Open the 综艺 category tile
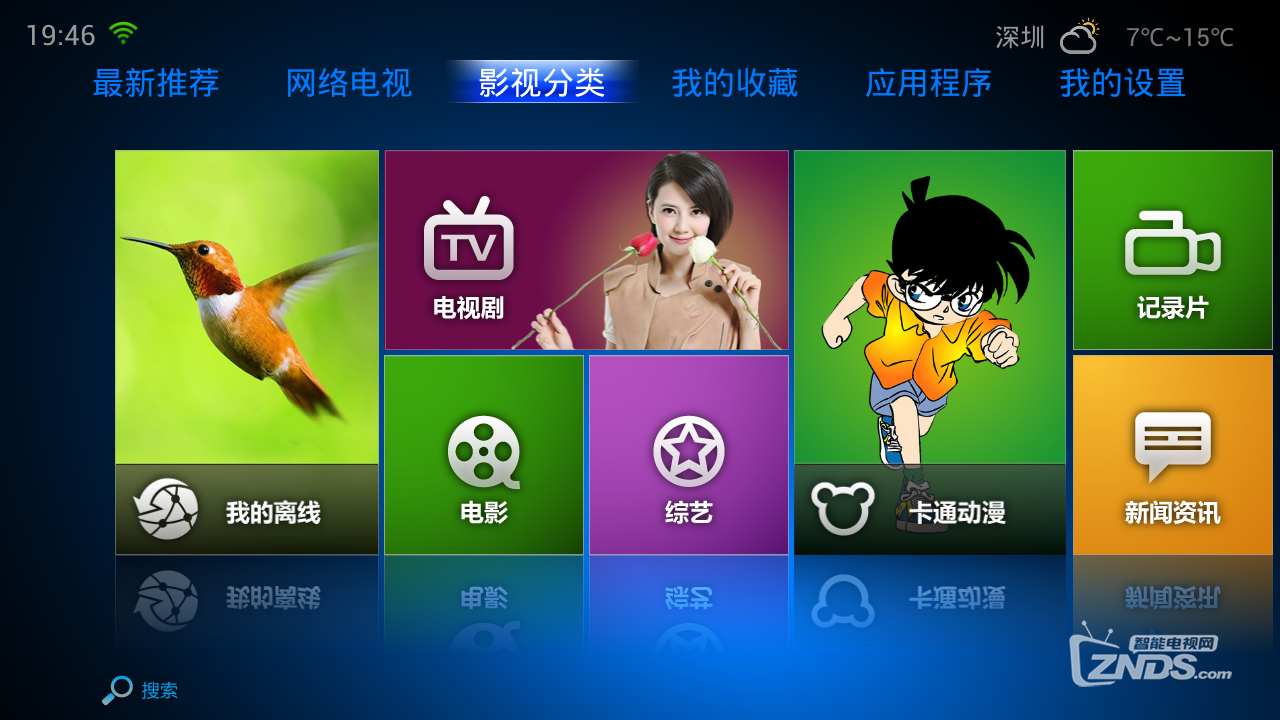This screenshot has width=1280, height=720. pyautogui.click(x=689, y=455)
